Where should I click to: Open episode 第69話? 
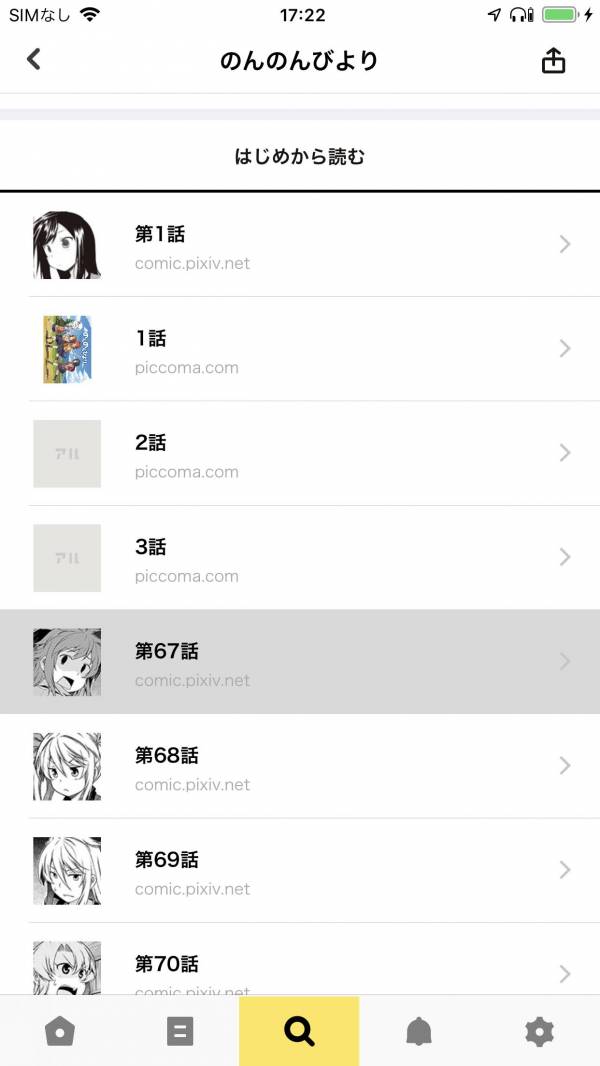tap(300, 871)
